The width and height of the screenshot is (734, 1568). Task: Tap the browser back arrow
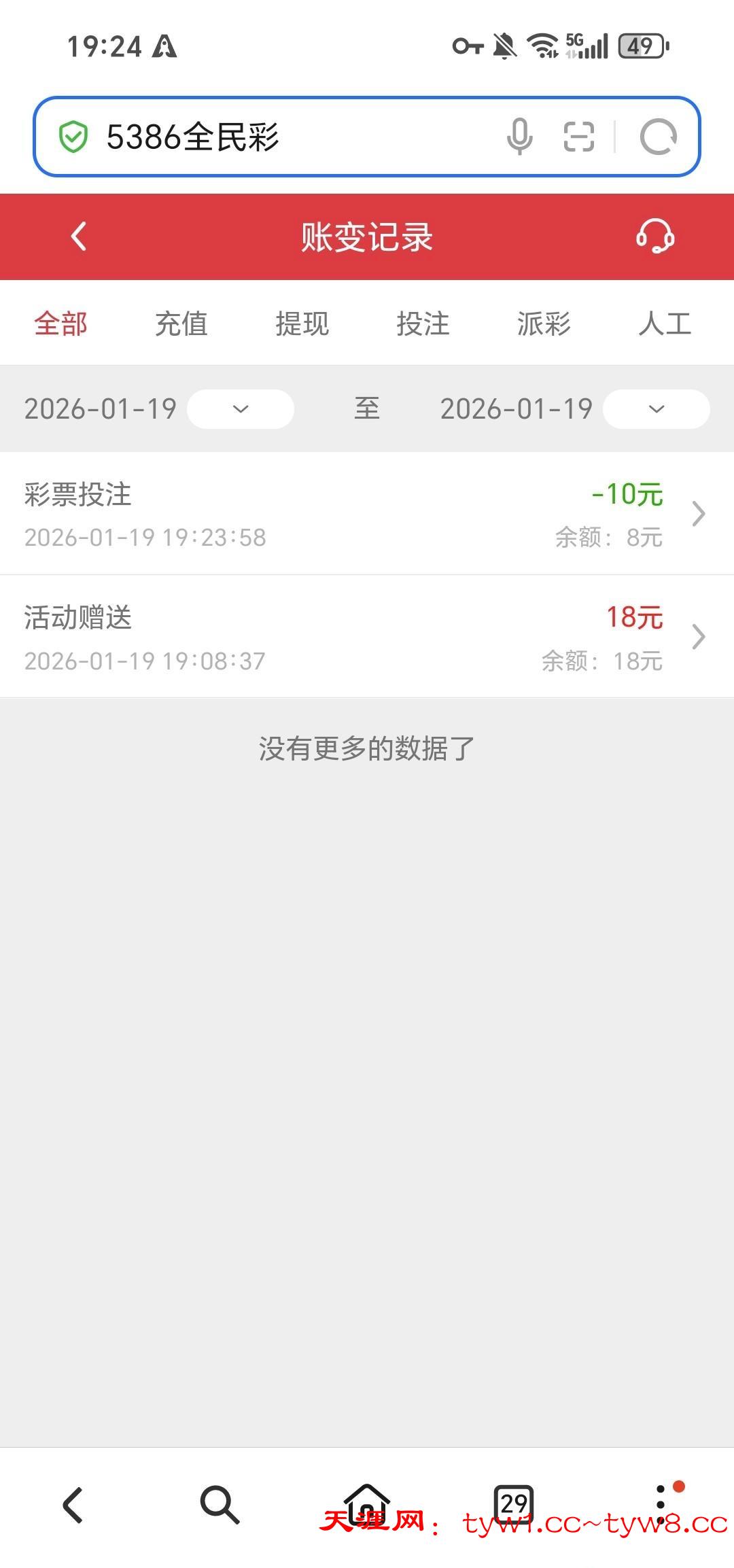[x=73, y=1504]
